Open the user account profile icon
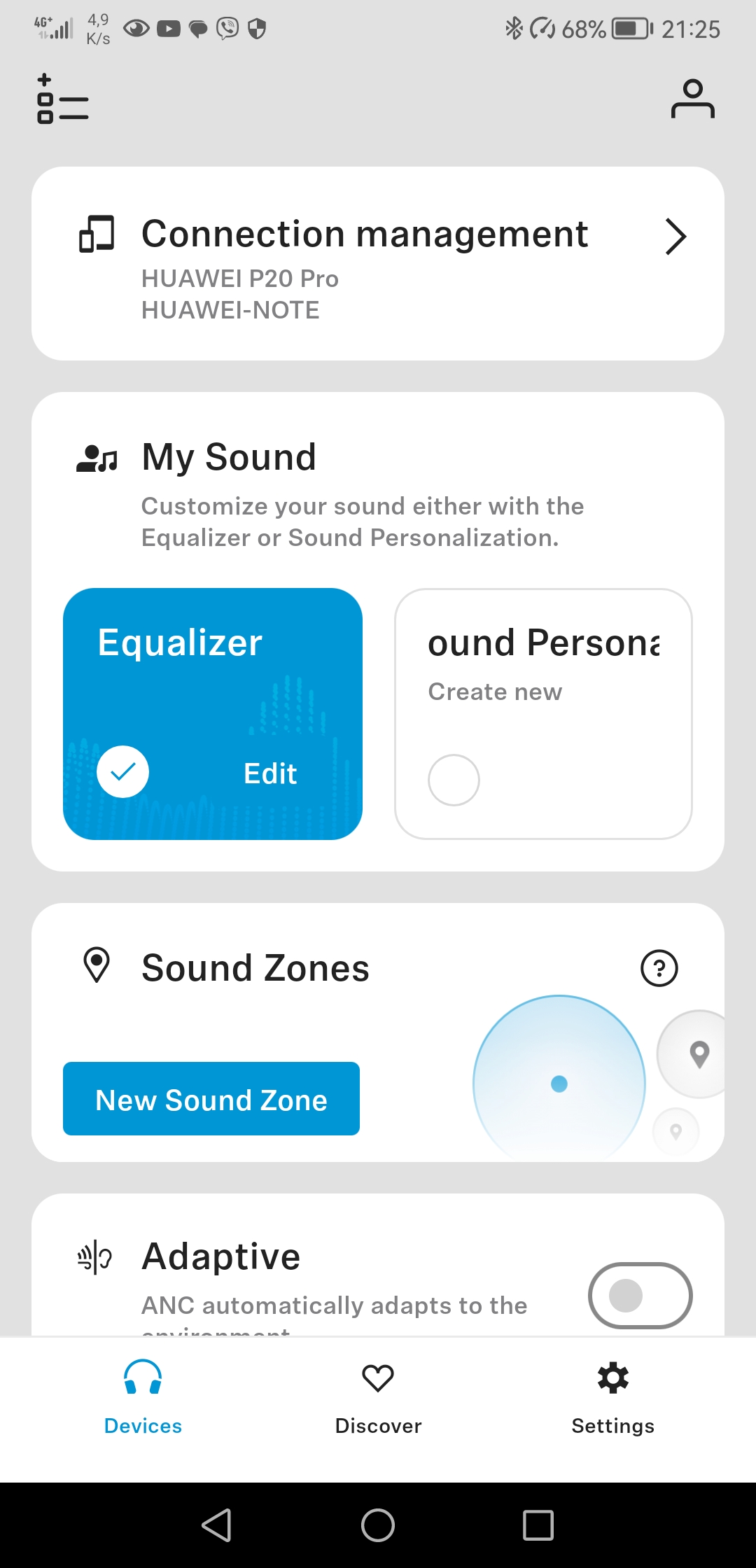The image size is (756, 1568). tap(692, 99)
